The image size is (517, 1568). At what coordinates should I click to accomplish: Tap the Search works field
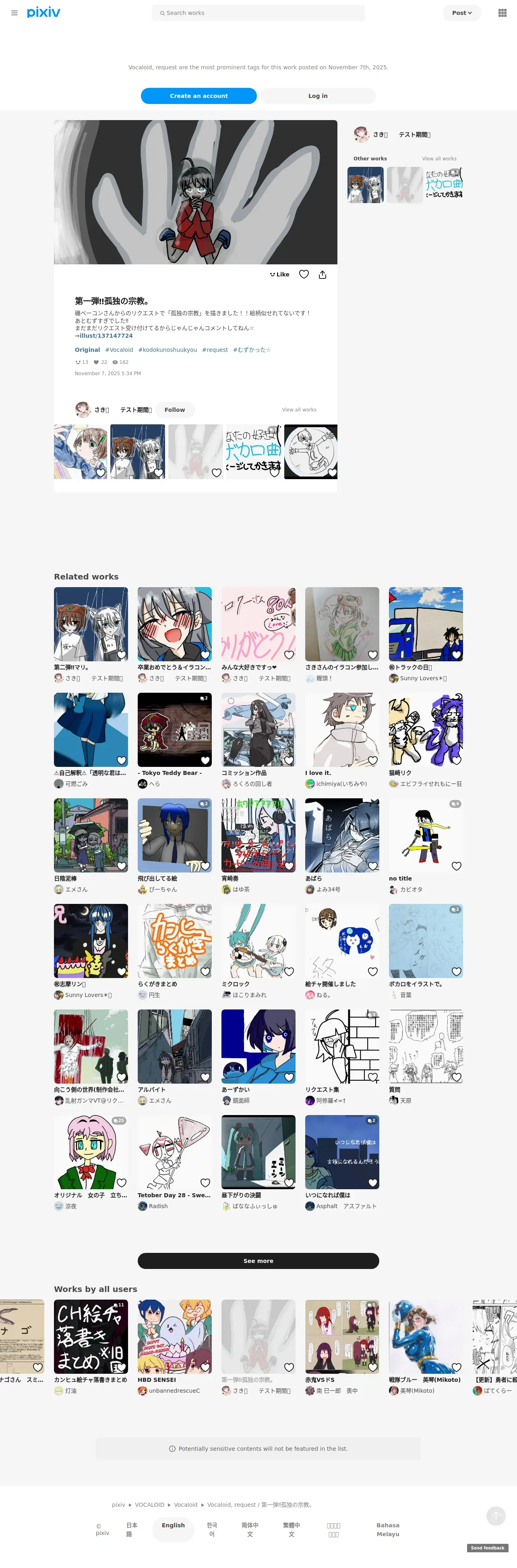pos(258,13)
